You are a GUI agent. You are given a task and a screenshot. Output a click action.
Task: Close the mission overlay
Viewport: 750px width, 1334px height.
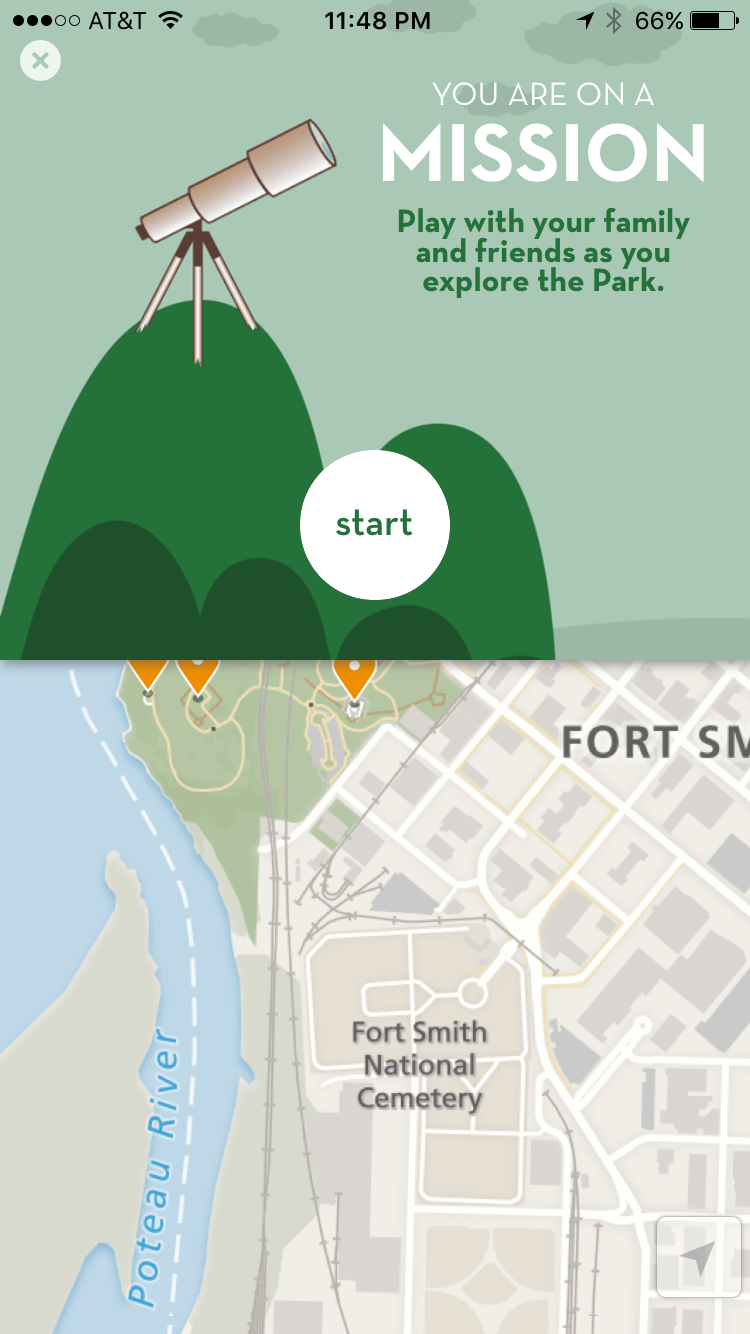40,61
